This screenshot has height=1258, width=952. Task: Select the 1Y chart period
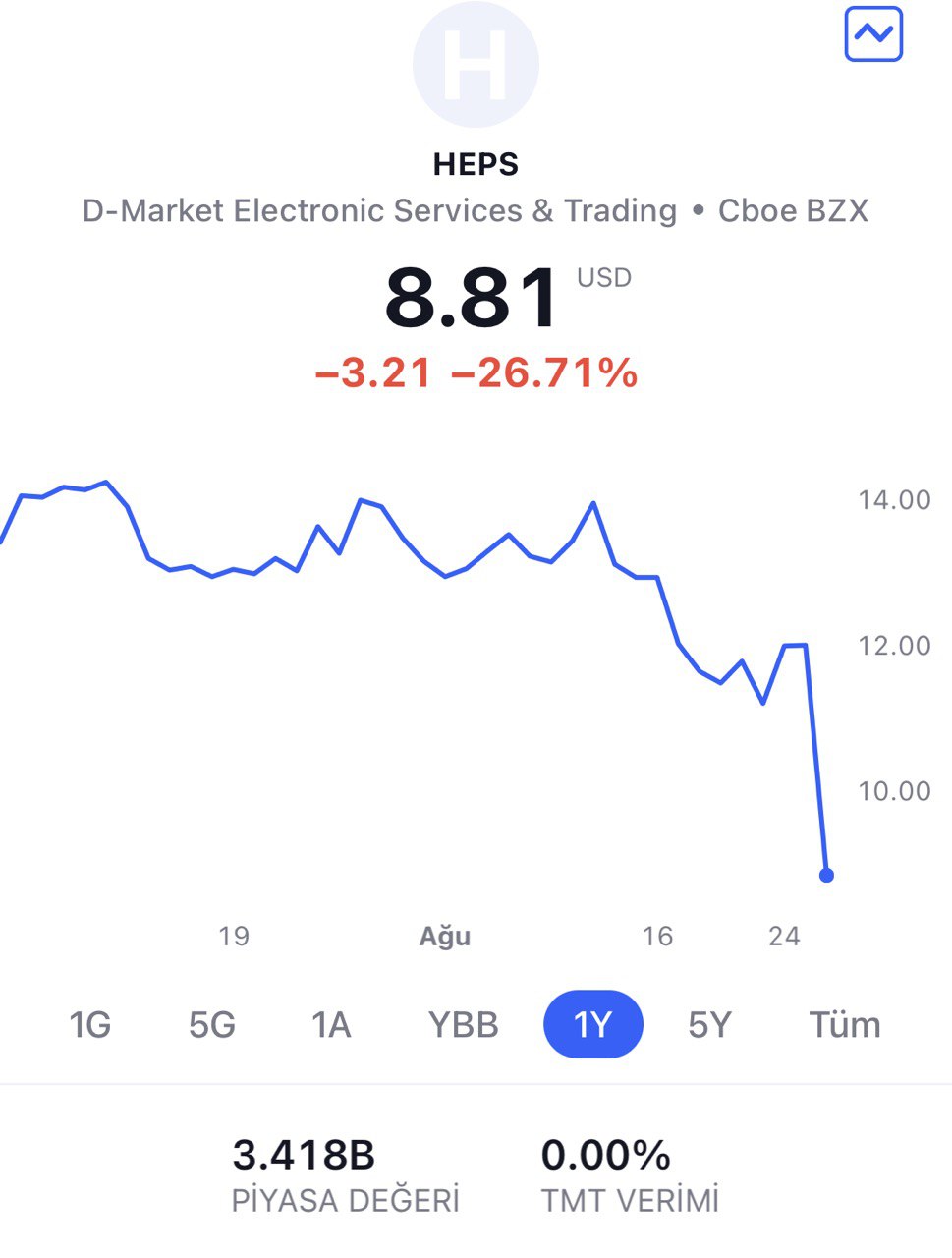tap(592, 1025)
